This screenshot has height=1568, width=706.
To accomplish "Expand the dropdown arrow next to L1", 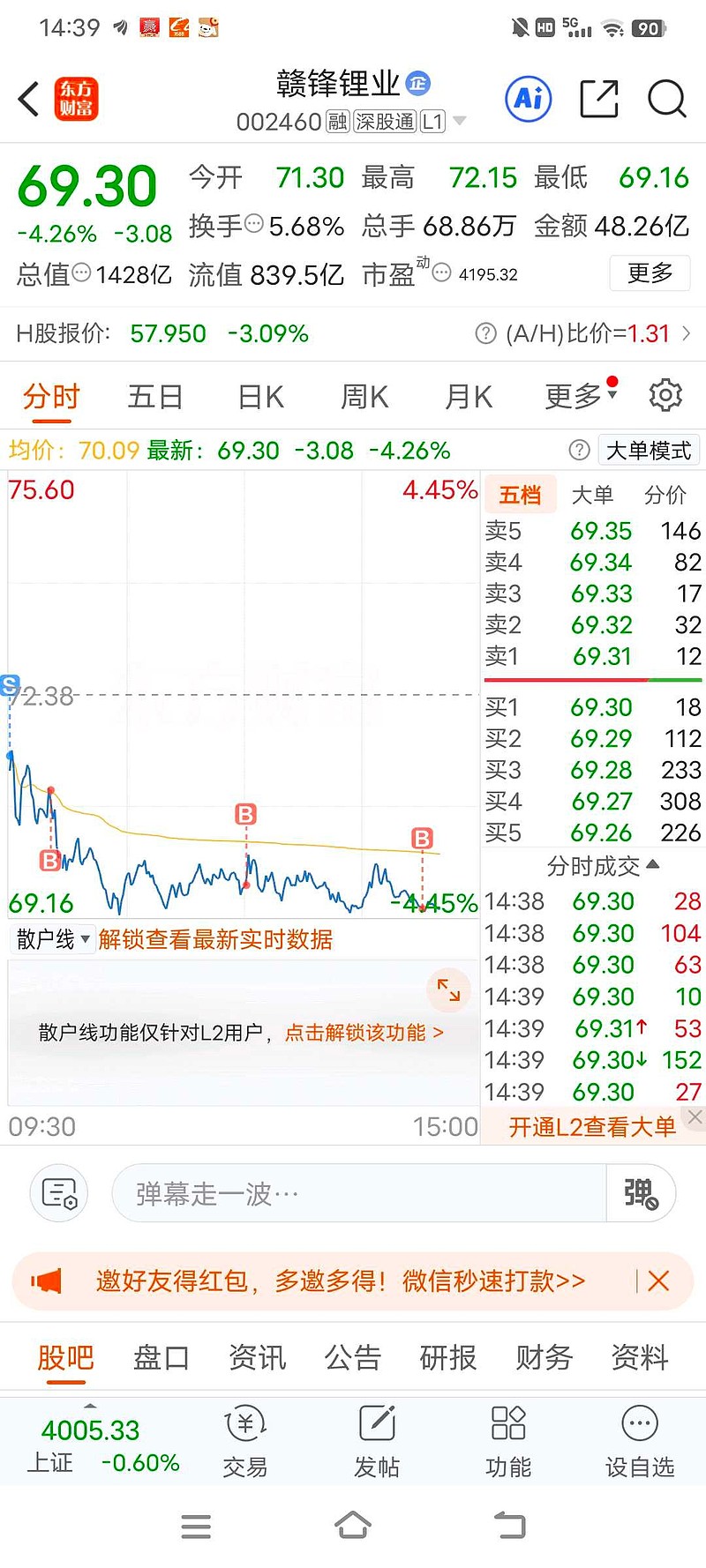I will tap(458, 123).
